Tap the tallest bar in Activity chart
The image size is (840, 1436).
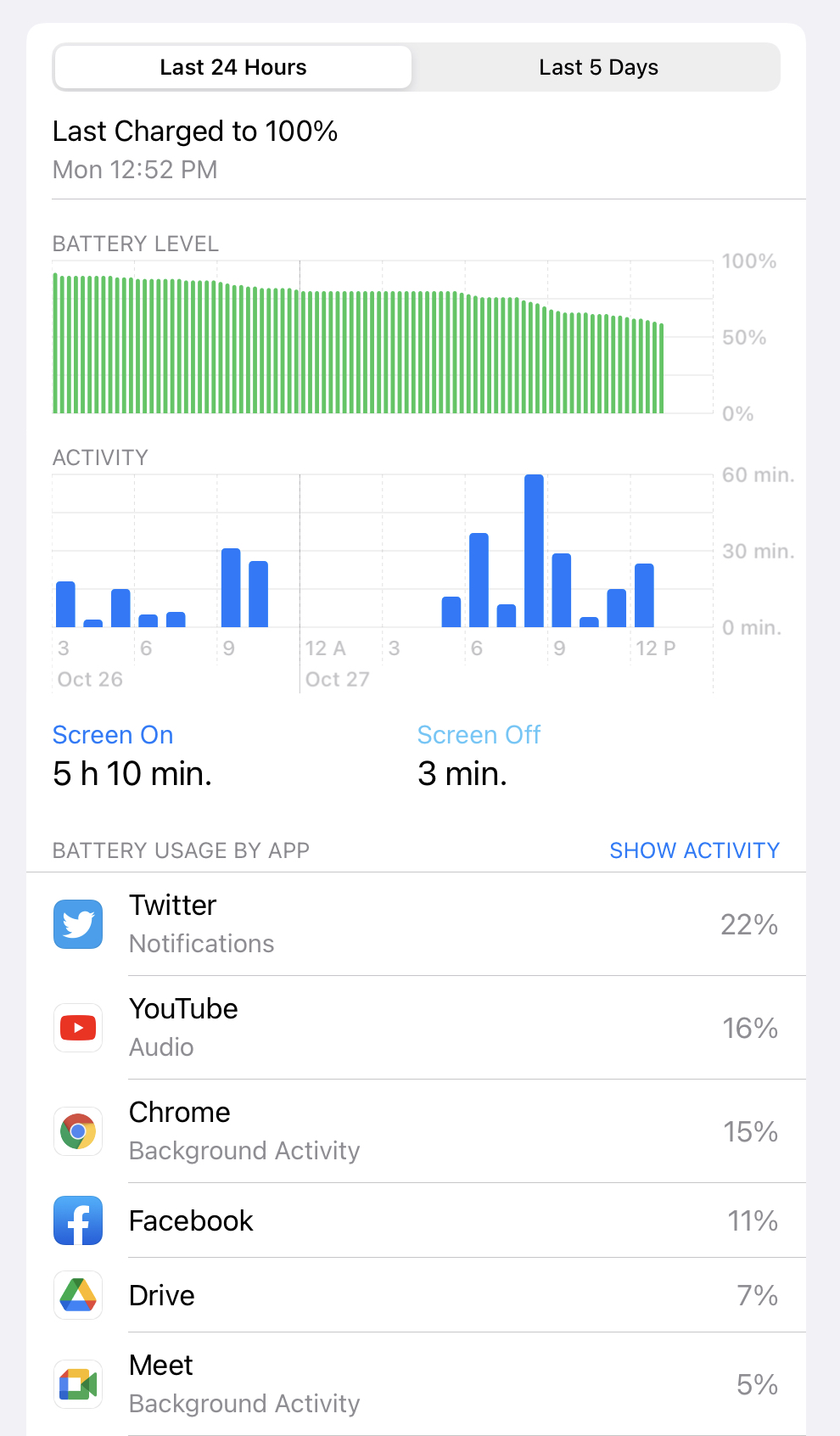534,551
